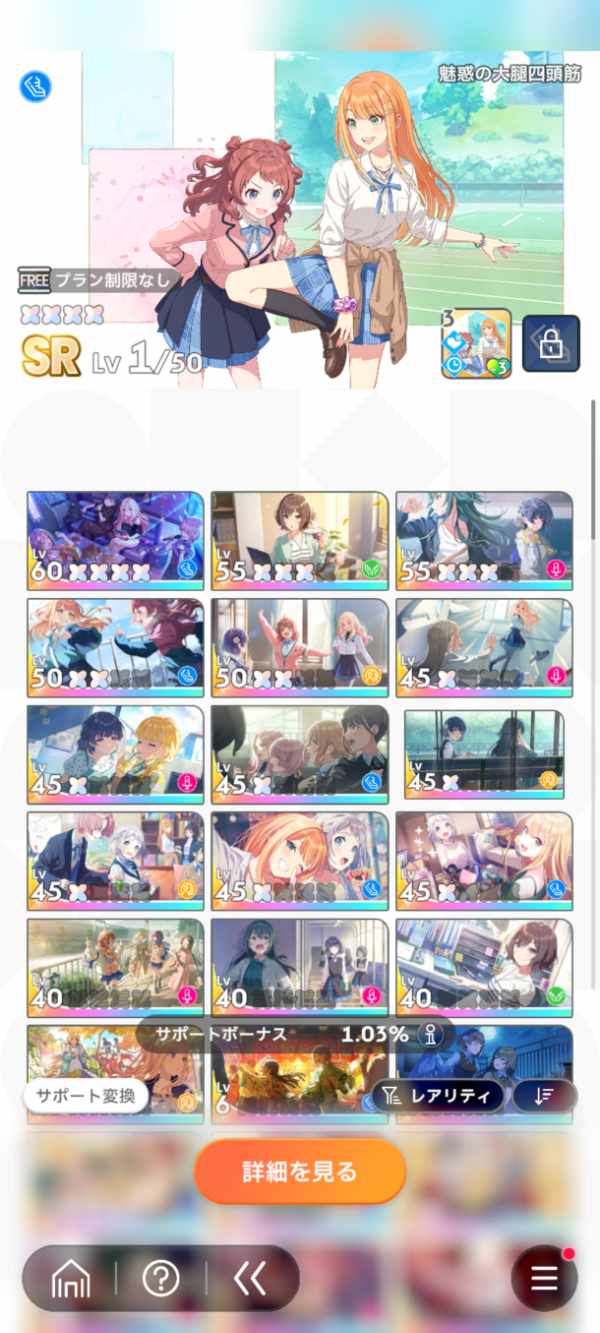Viewport: 600px width, 1333px height.
Task: Open the help question mark
Action: click(160, 1278)
